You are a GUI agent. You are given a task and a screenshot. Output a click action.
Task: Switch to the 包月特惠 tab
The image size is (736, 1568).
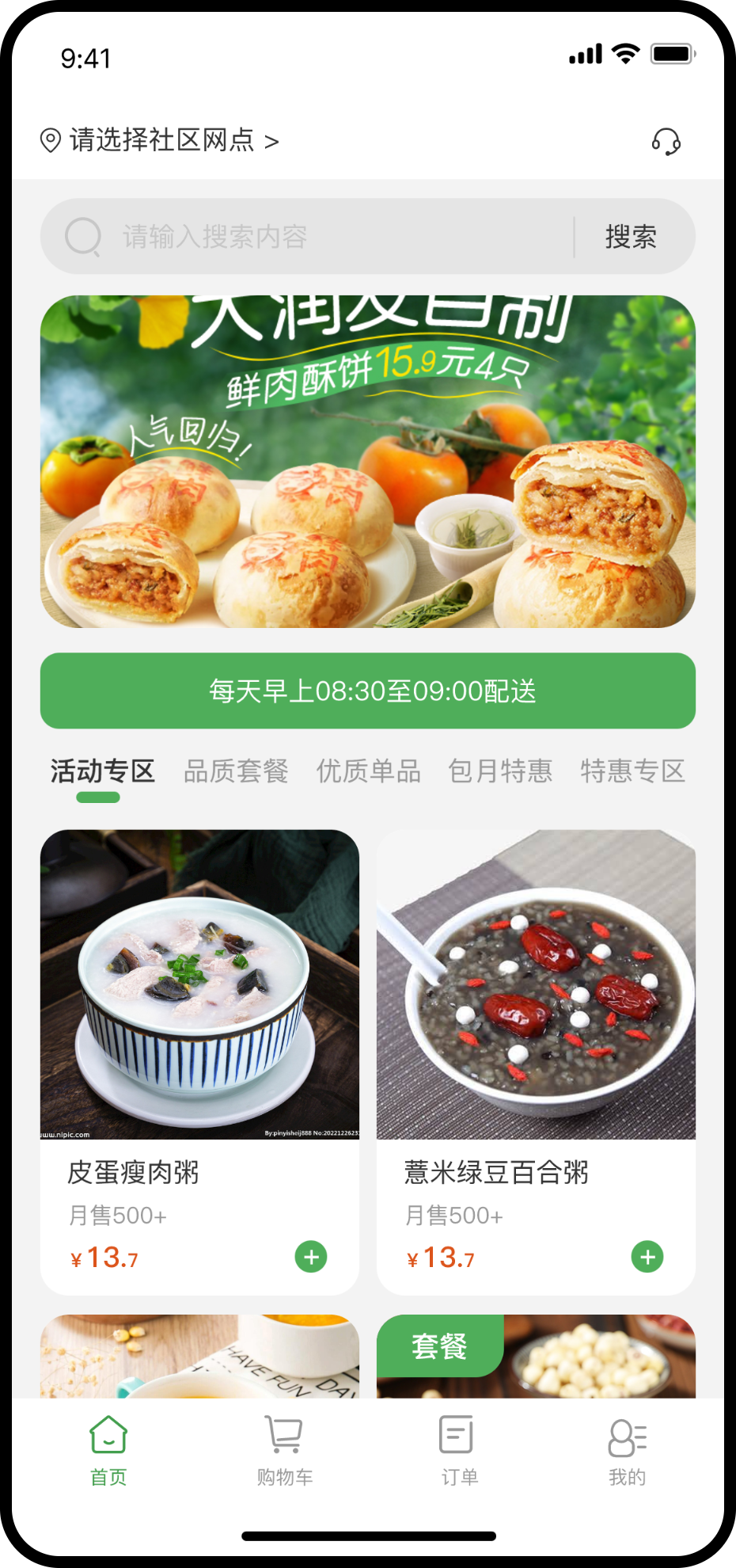click(500, 771)
